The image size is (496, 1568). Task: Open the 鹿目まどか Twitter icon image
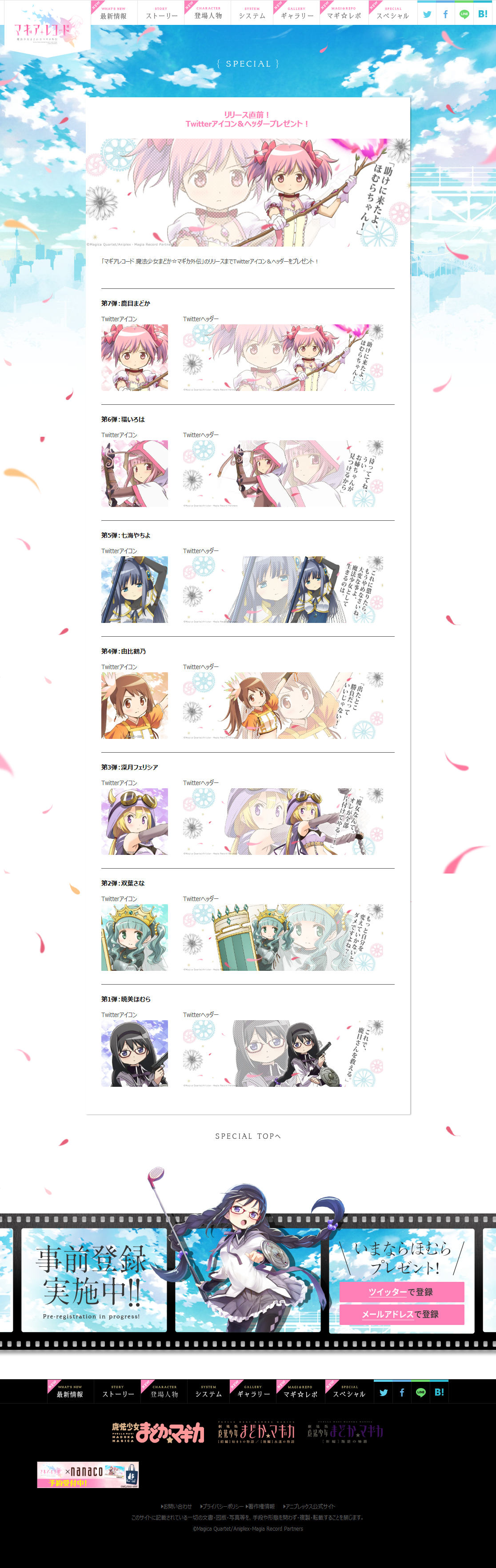click(135, 357)
